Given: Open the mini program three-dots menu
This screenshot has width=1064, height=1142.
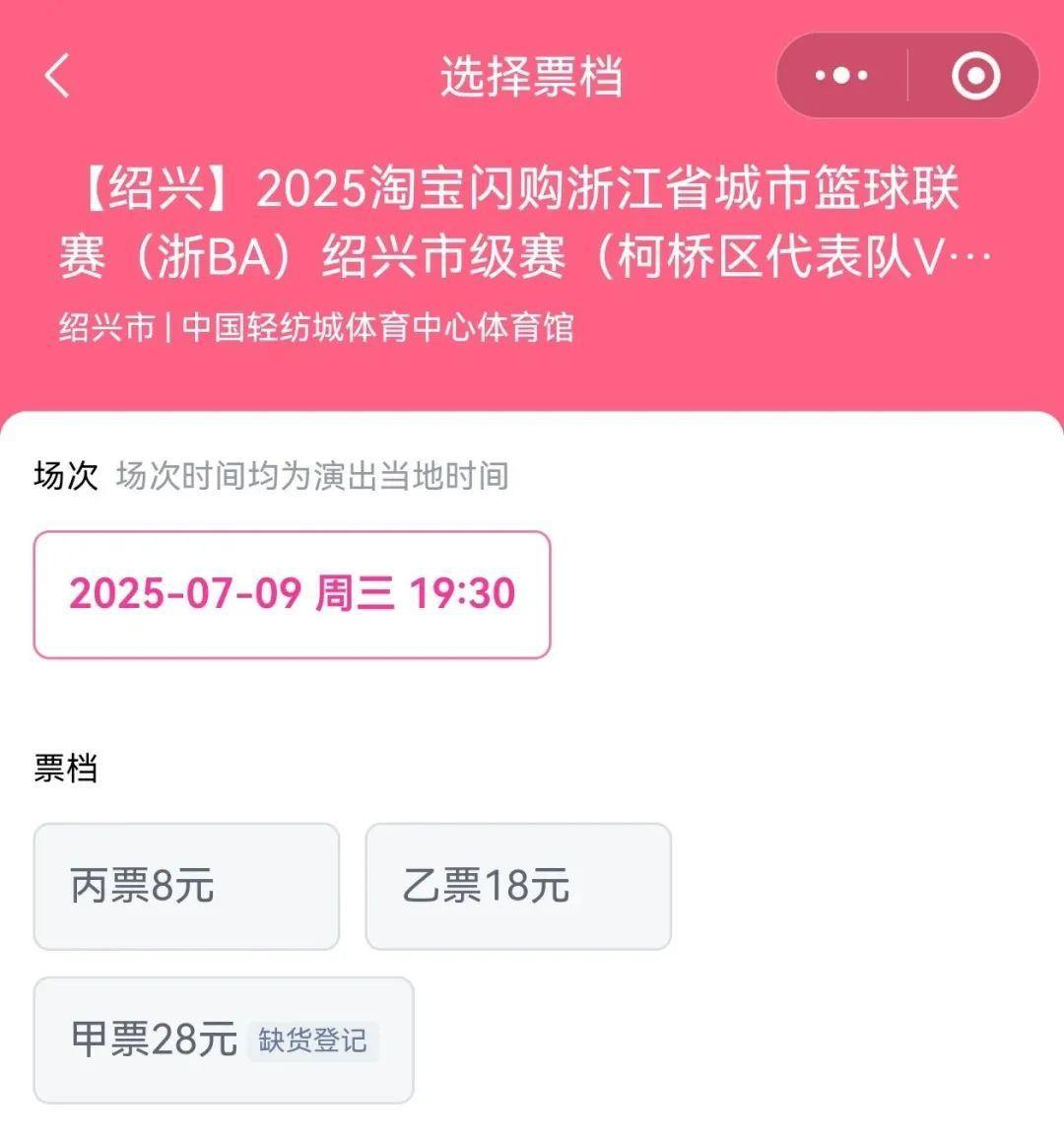Looking at the screenshot, I should 841,76.
